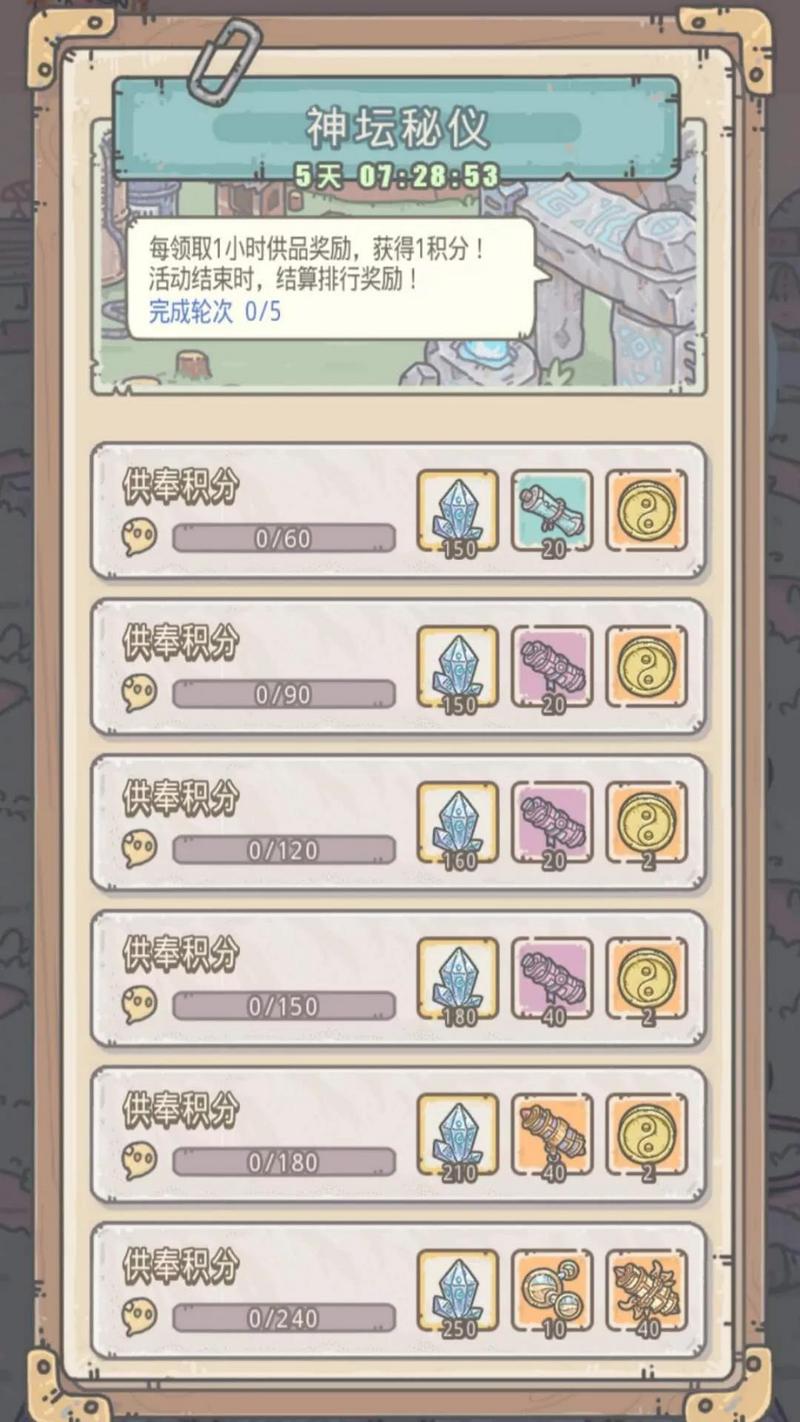Tap the 160 crystal reward in the 0/120 row
The image size is (800, 1422).
pyautogui.click(x=457, y=823)
